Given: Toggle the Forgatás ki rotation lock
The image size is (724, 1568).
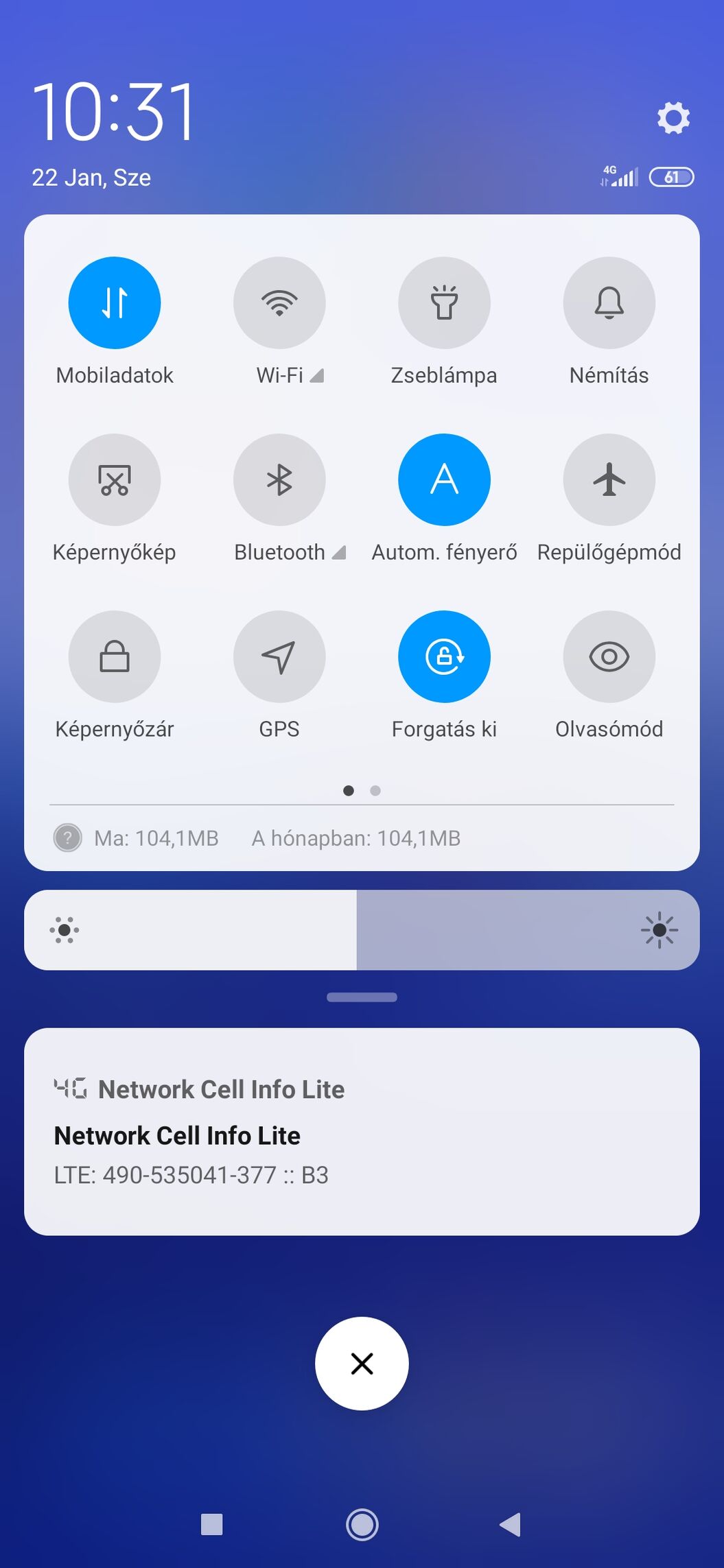Looking at the screenshot, I should point(444,656).
